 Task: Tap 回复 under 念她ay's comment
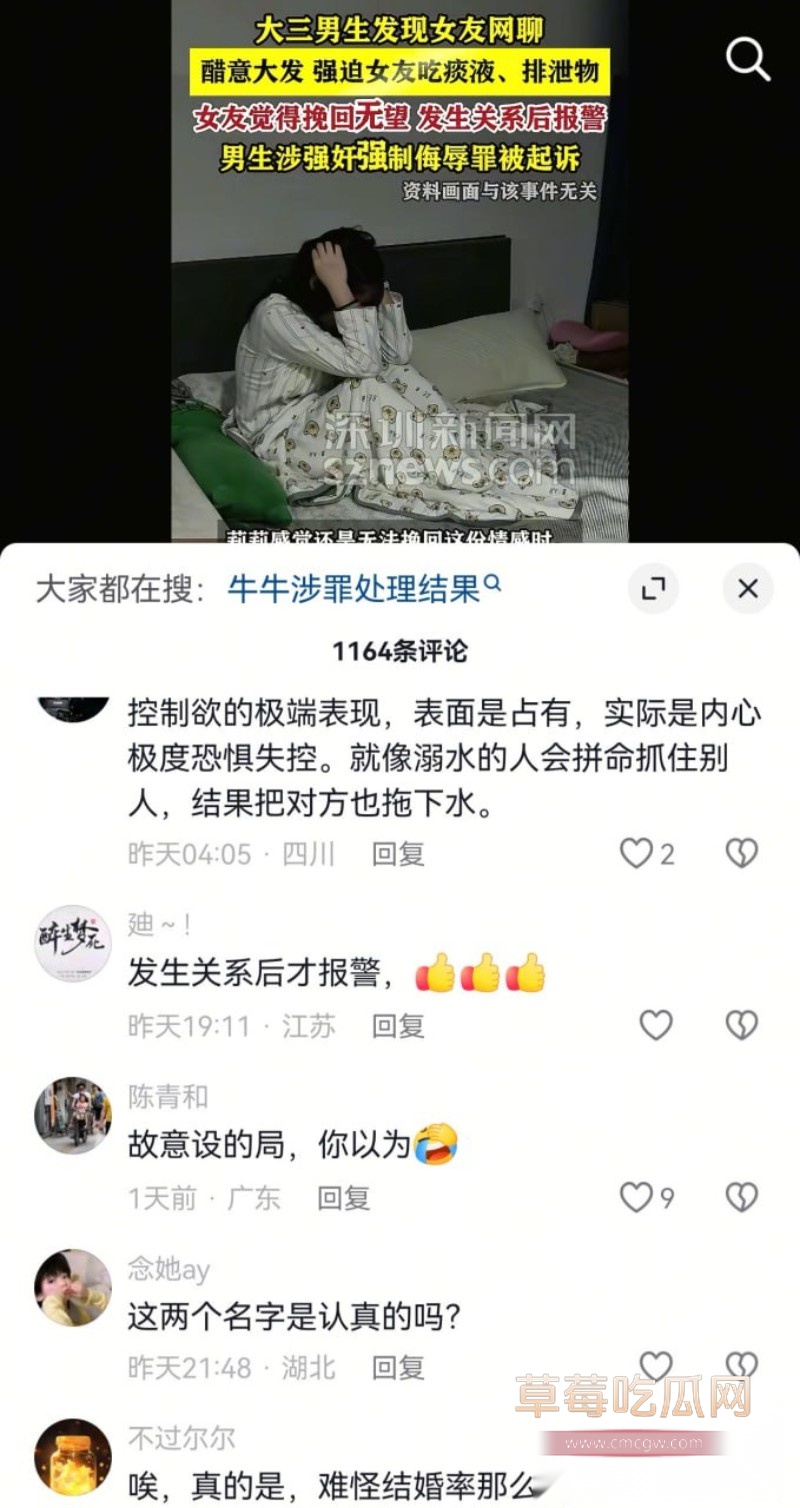tap(399, 1366)
